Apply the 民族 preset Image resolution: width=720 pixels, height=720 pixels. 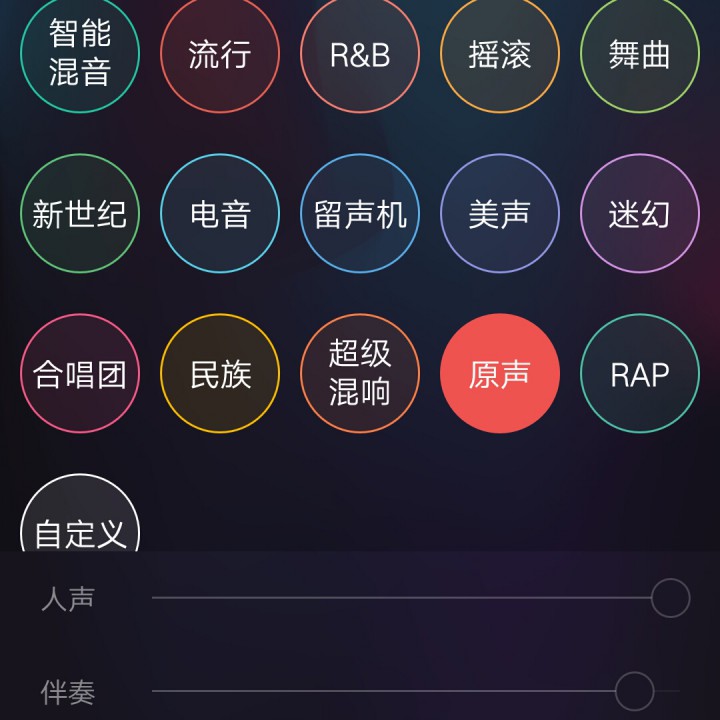(x=220, y=373)
